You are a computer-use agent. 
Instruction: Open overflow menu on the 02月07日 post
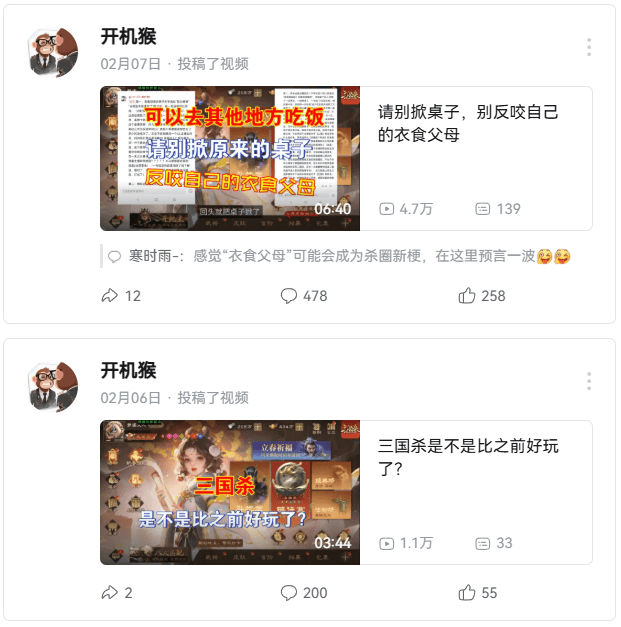[x=589, y=47]
